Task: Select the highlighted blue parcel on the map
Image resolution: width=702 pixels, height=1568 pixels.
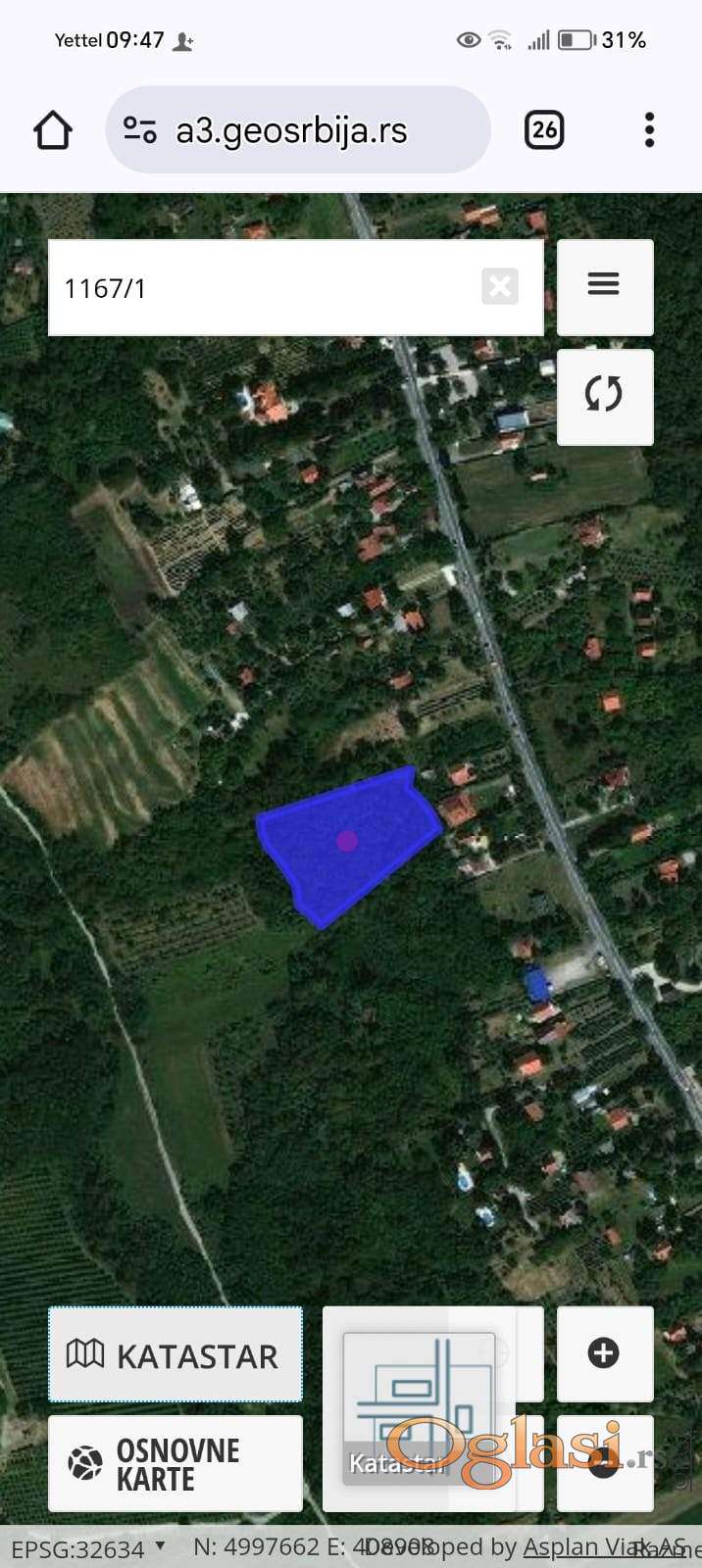Action: click(x=347, y=841)
